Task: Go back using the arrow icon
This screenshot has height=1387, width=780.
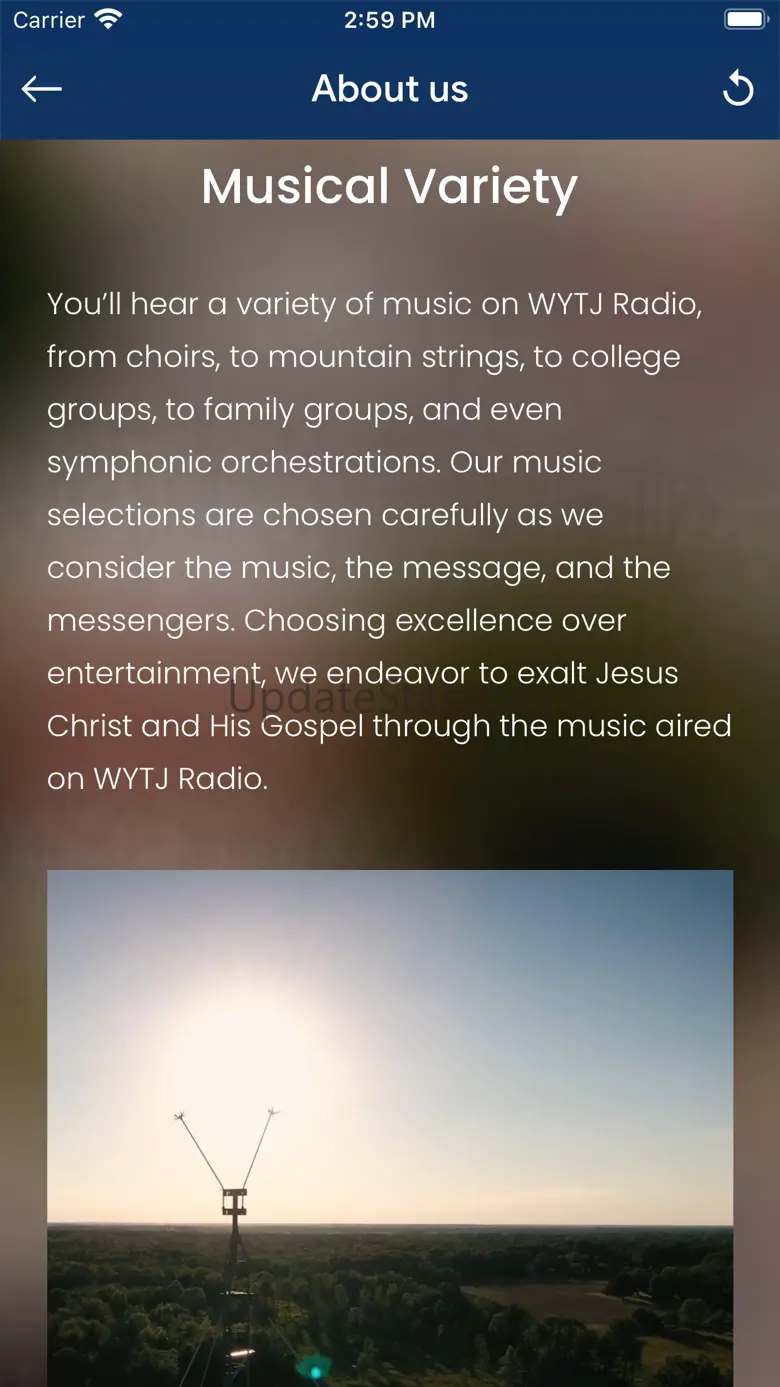Action: [x=42, y=89]
